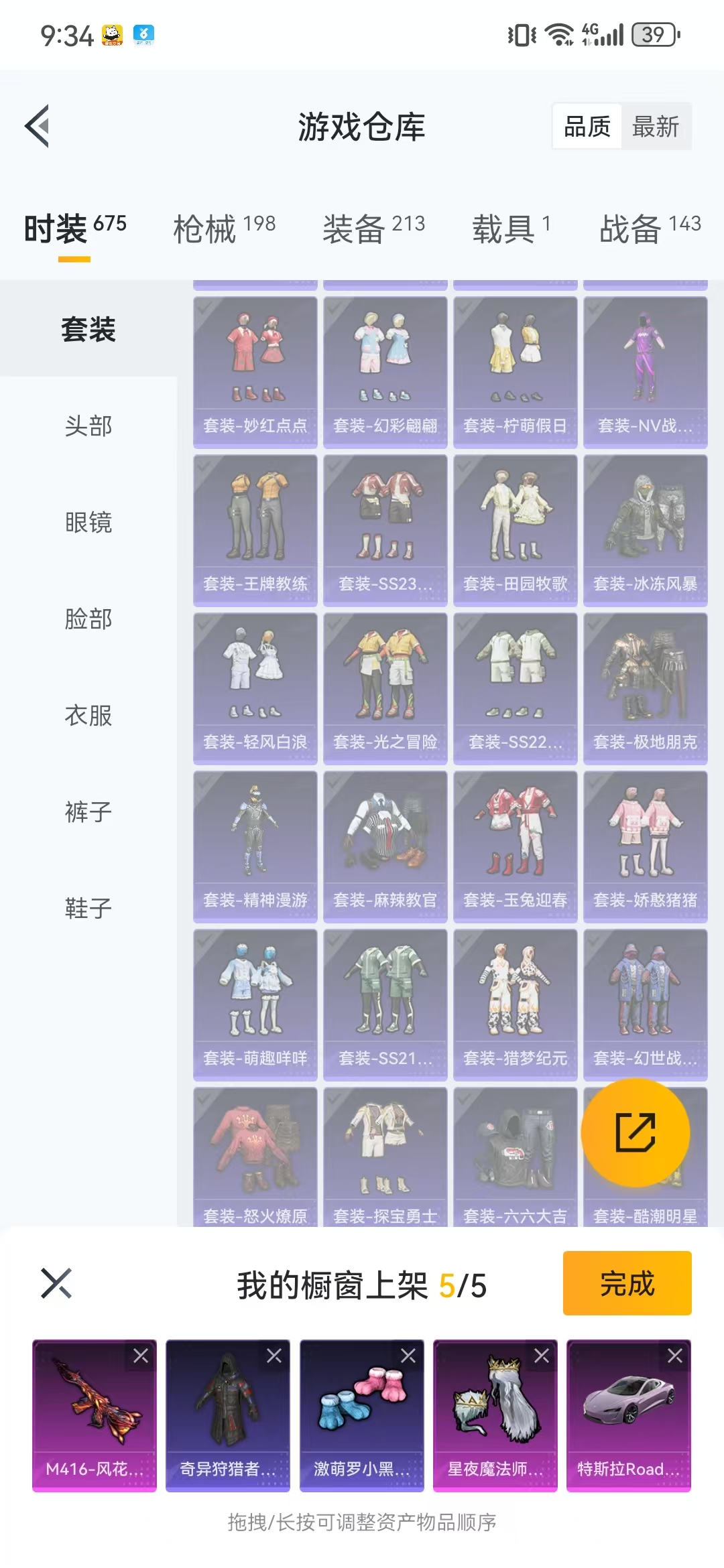724x1568 pixels.
Task: Tap the yellow floating share button
Action: tap(635, 1132)
